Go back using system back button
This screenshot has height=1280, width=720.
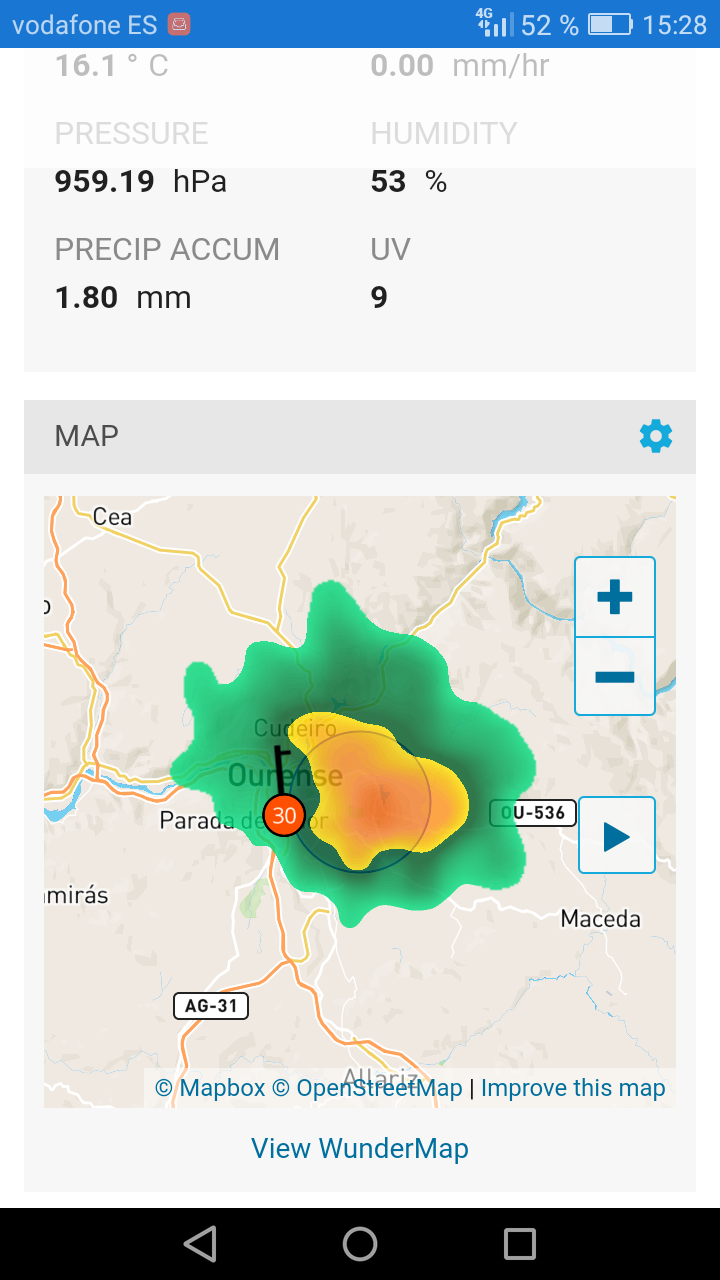pyautogui.click(x=200, y=1244)
